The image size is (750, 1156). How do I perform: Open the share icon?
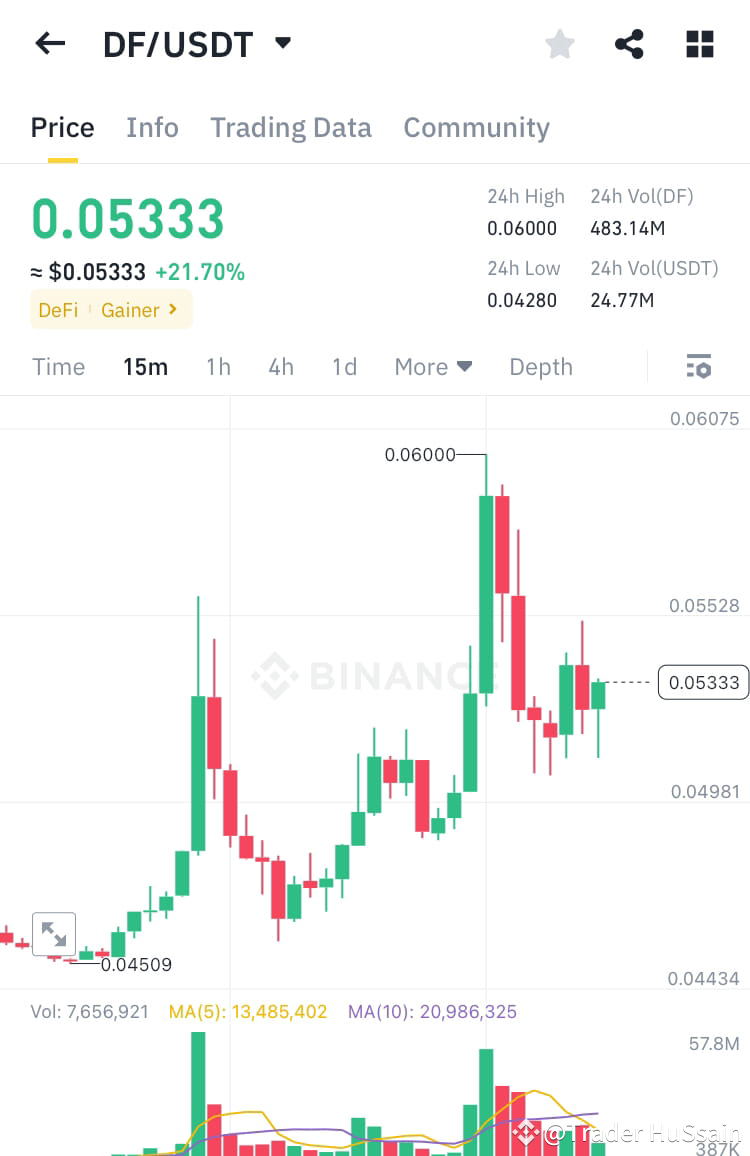coord(629,44)
